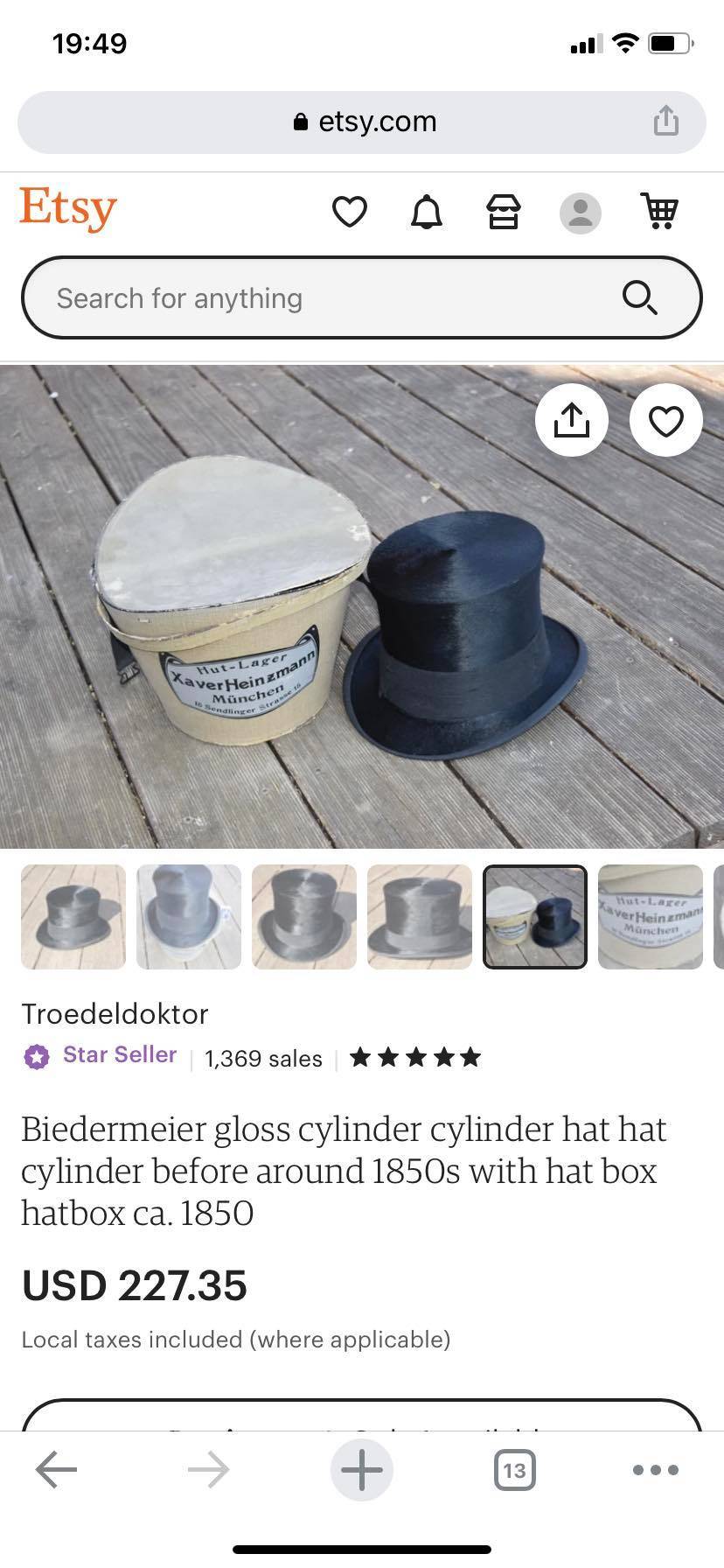This screenshot has width=724, height=1568.
Task: Open the main product photo
Action: (x=362, y=606)
